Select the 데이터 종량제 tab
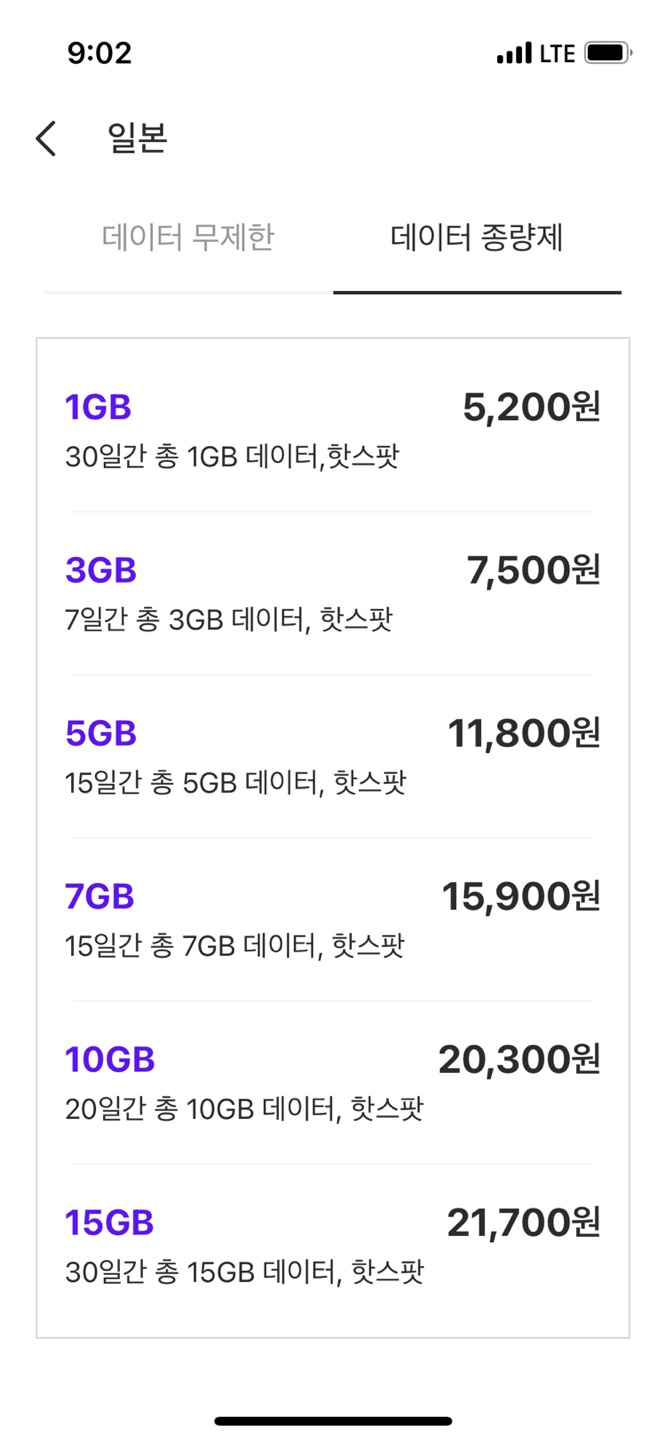This screenshot has height=1440, width=666. (x=477, y=238)
